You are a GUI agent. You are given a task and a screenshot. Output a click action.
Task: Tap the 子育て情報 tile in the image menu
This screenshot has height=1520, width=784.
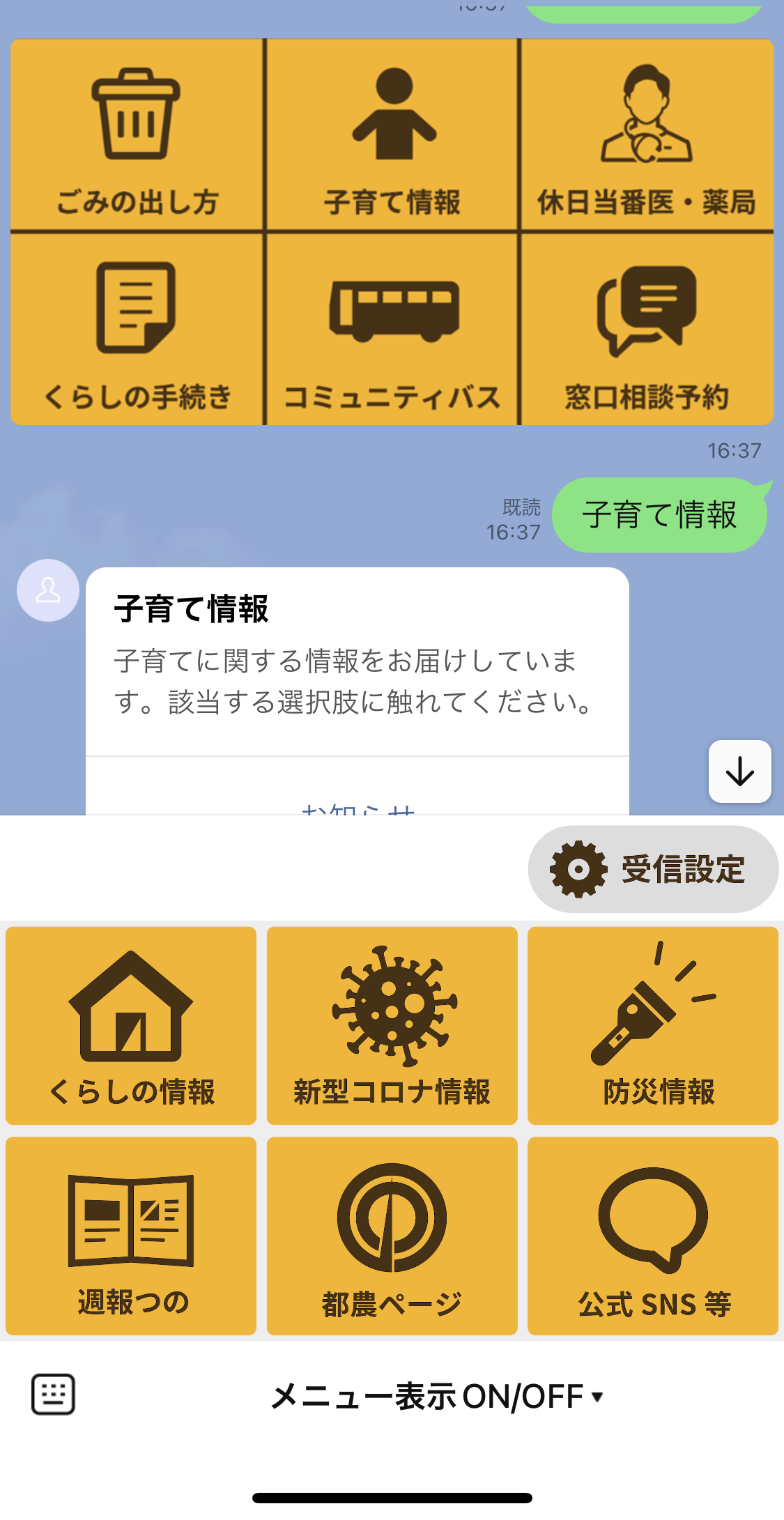coord(392,136)
